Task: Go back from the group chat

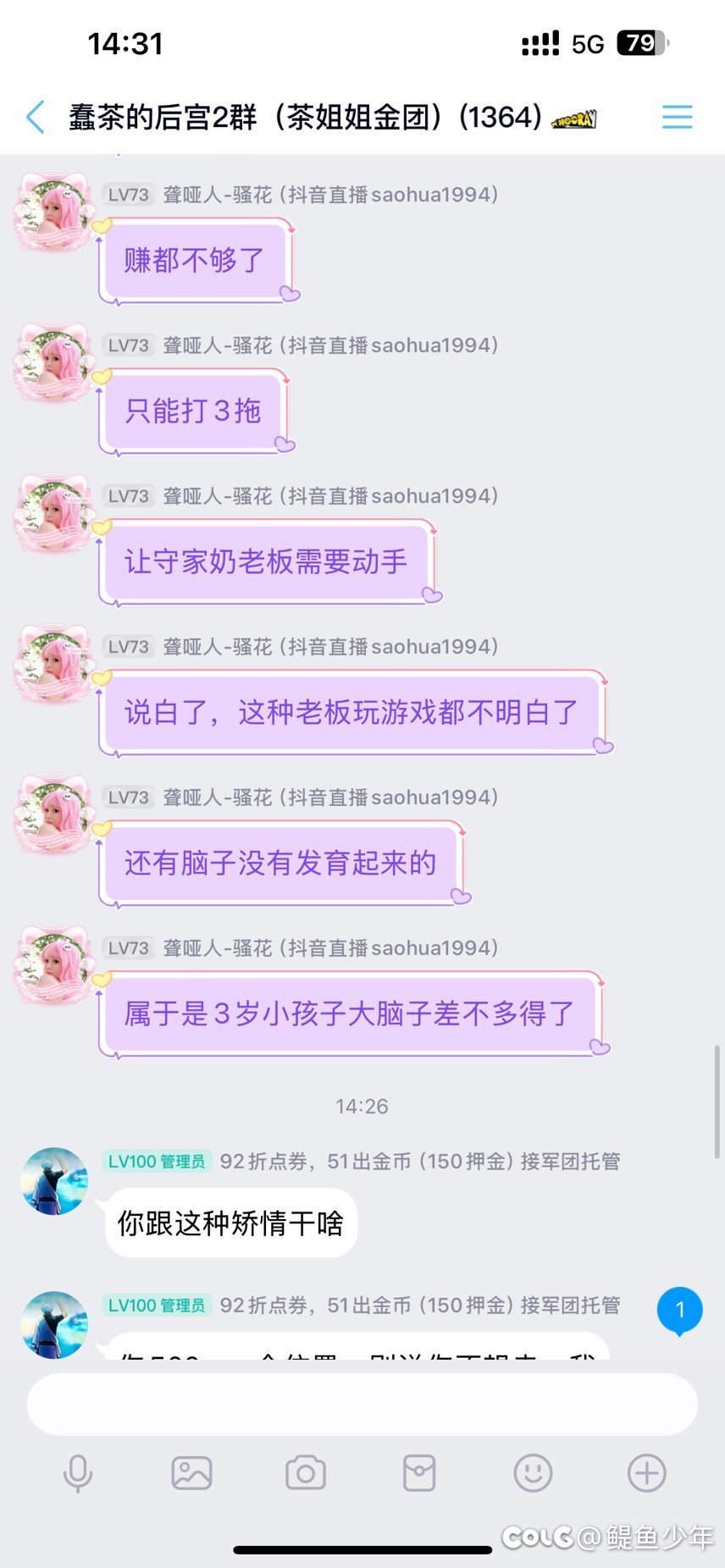Action: [x=36, y=117]
